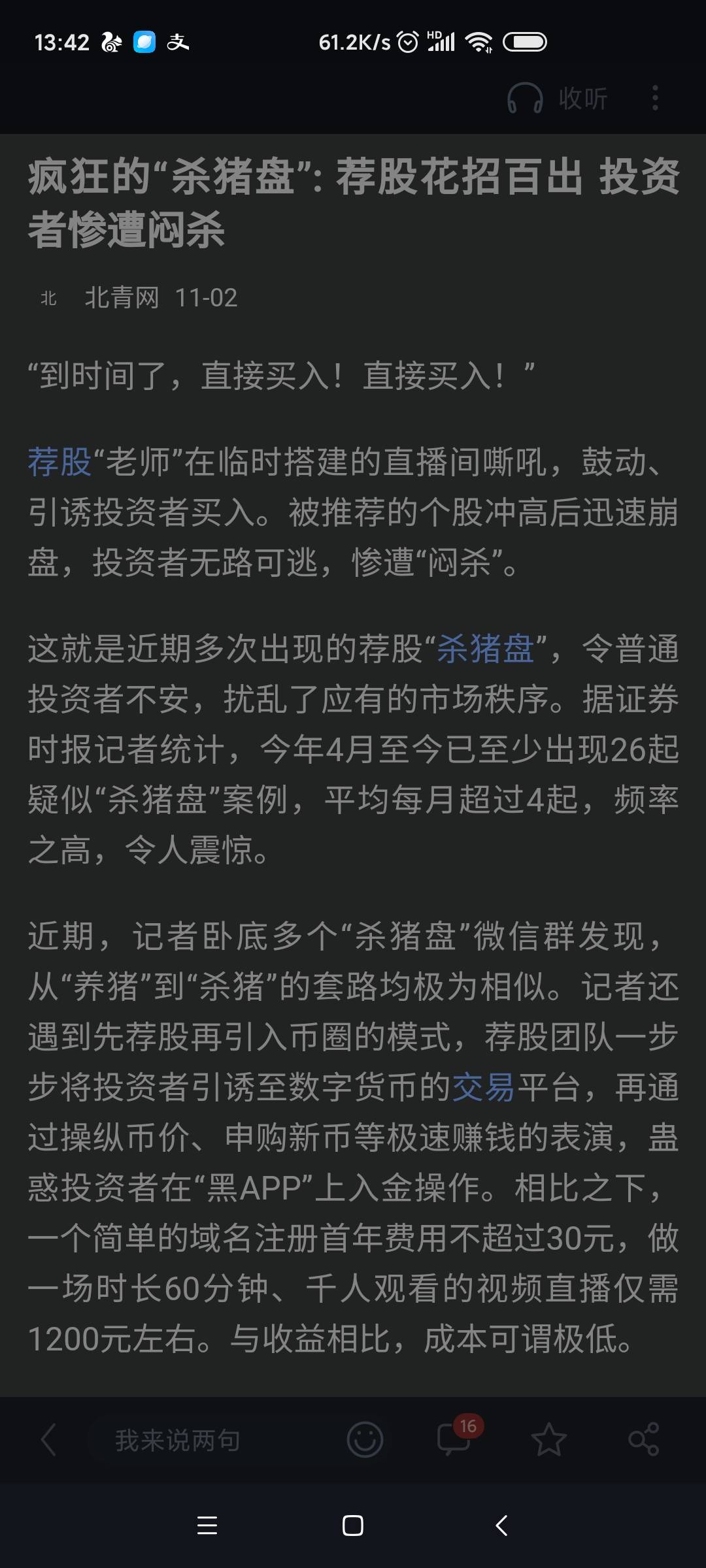Open recent apps from the navigation bar

pos(207,1526)
